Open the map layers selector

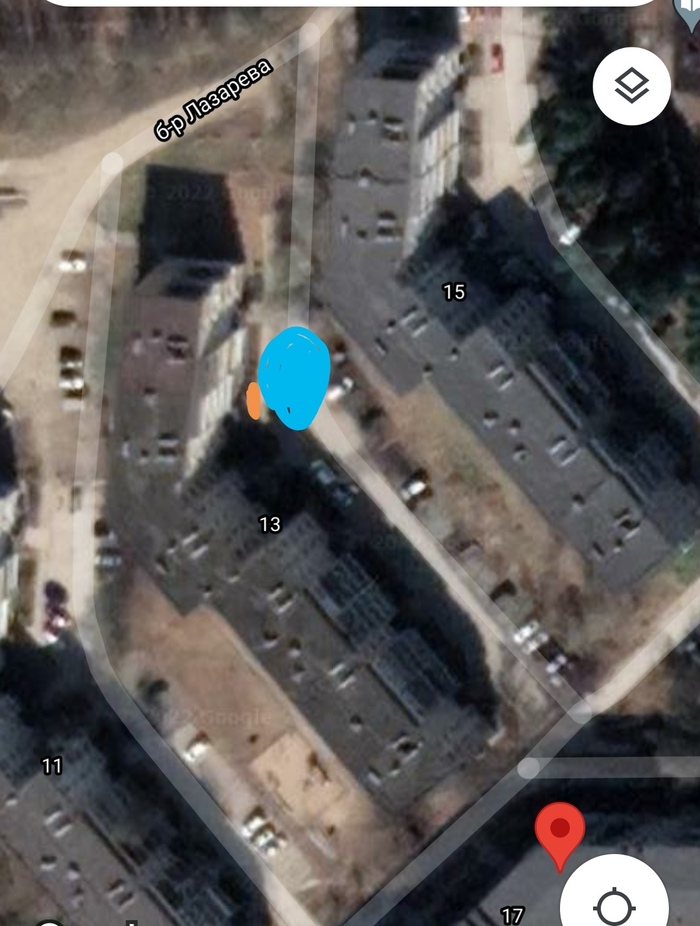coord(631,87)
